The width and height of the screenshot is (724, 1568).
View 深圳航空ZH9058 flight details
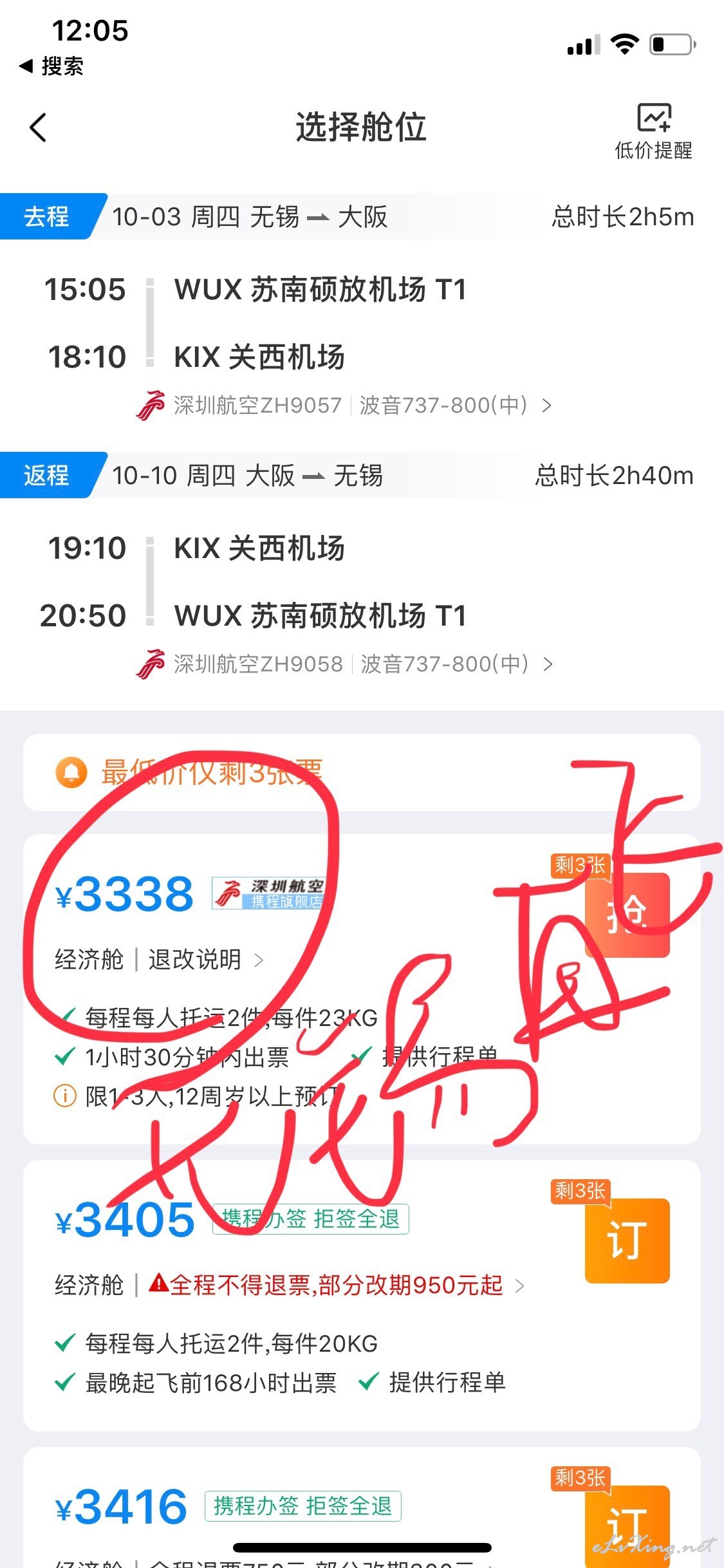345,664
